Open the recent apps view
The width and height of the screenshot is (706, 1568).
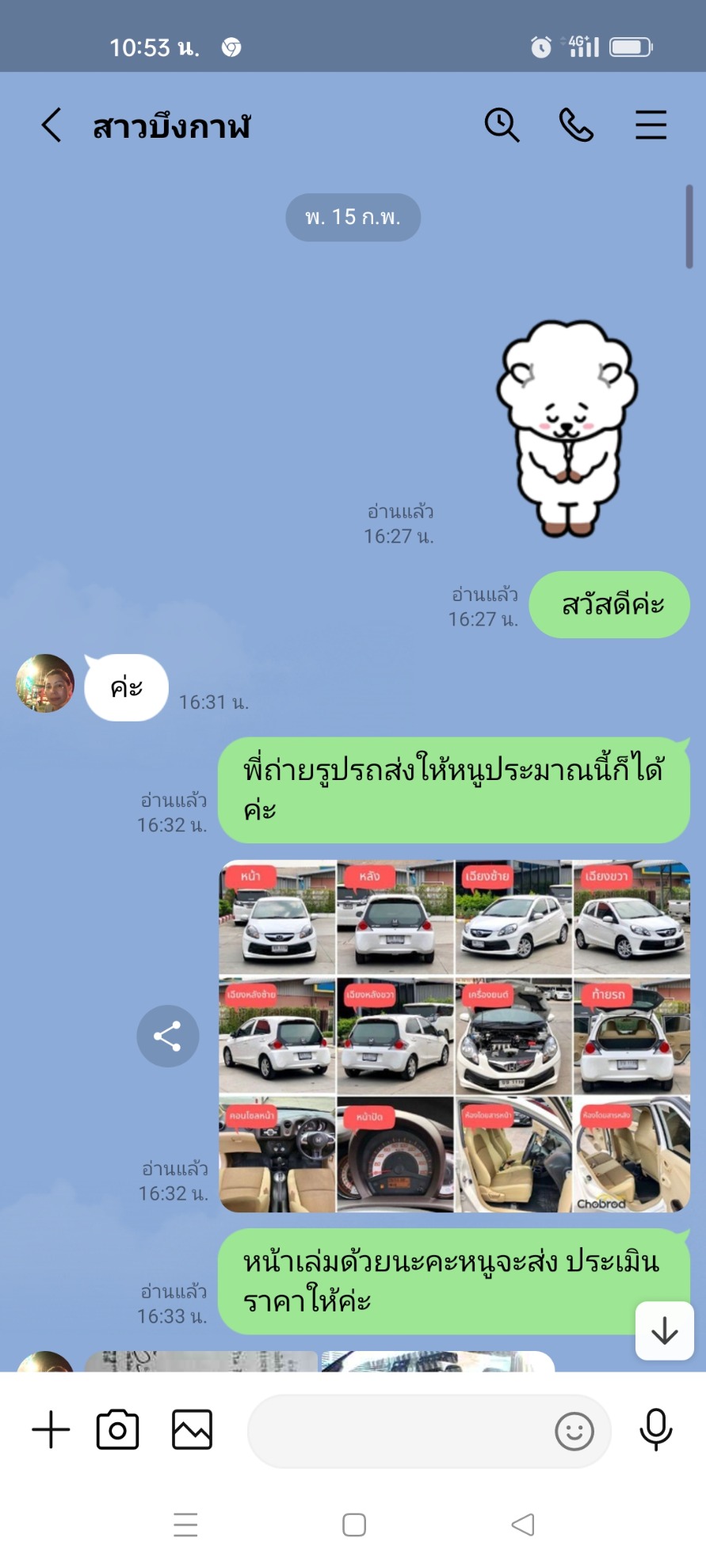[x=185, y=1524]
